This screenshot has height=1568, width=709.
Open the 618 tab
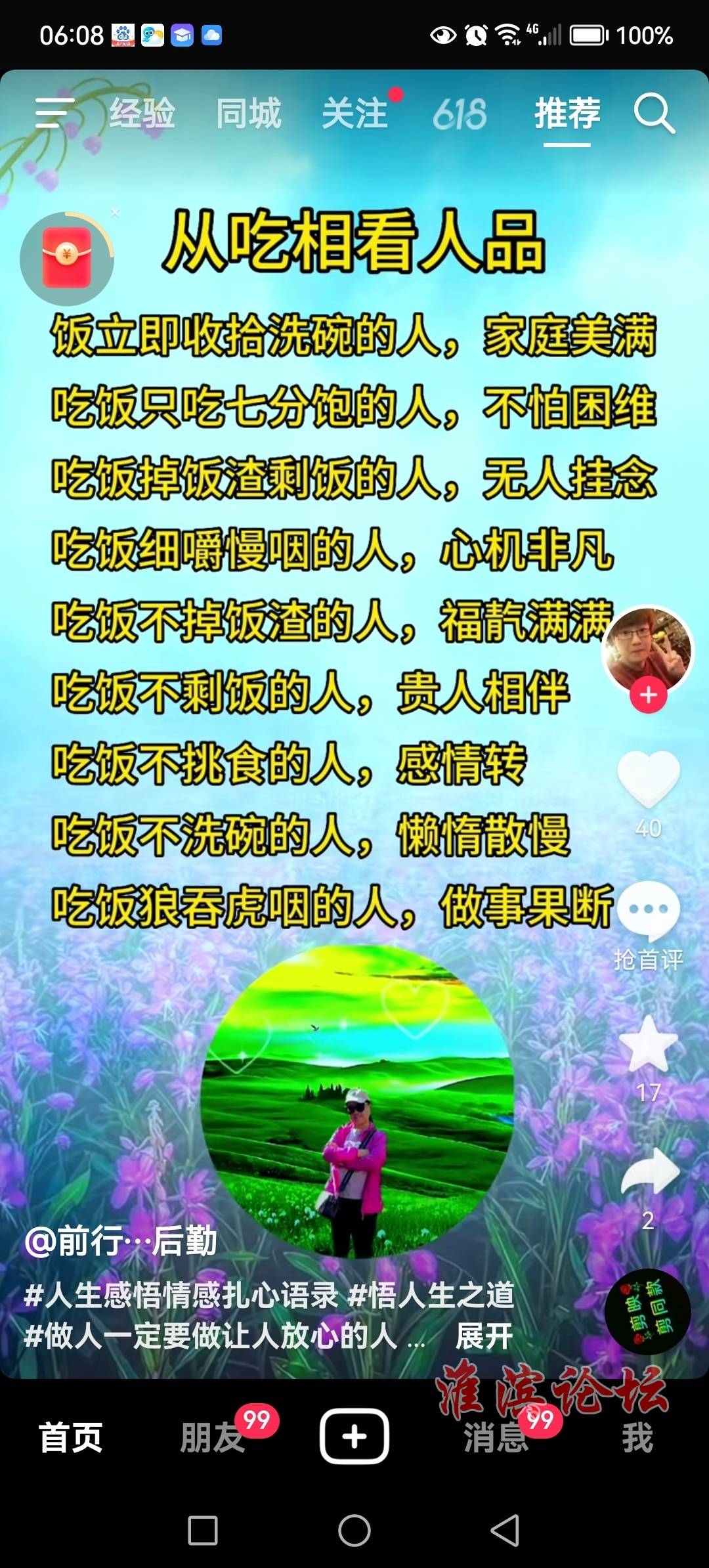click(460, 114)
